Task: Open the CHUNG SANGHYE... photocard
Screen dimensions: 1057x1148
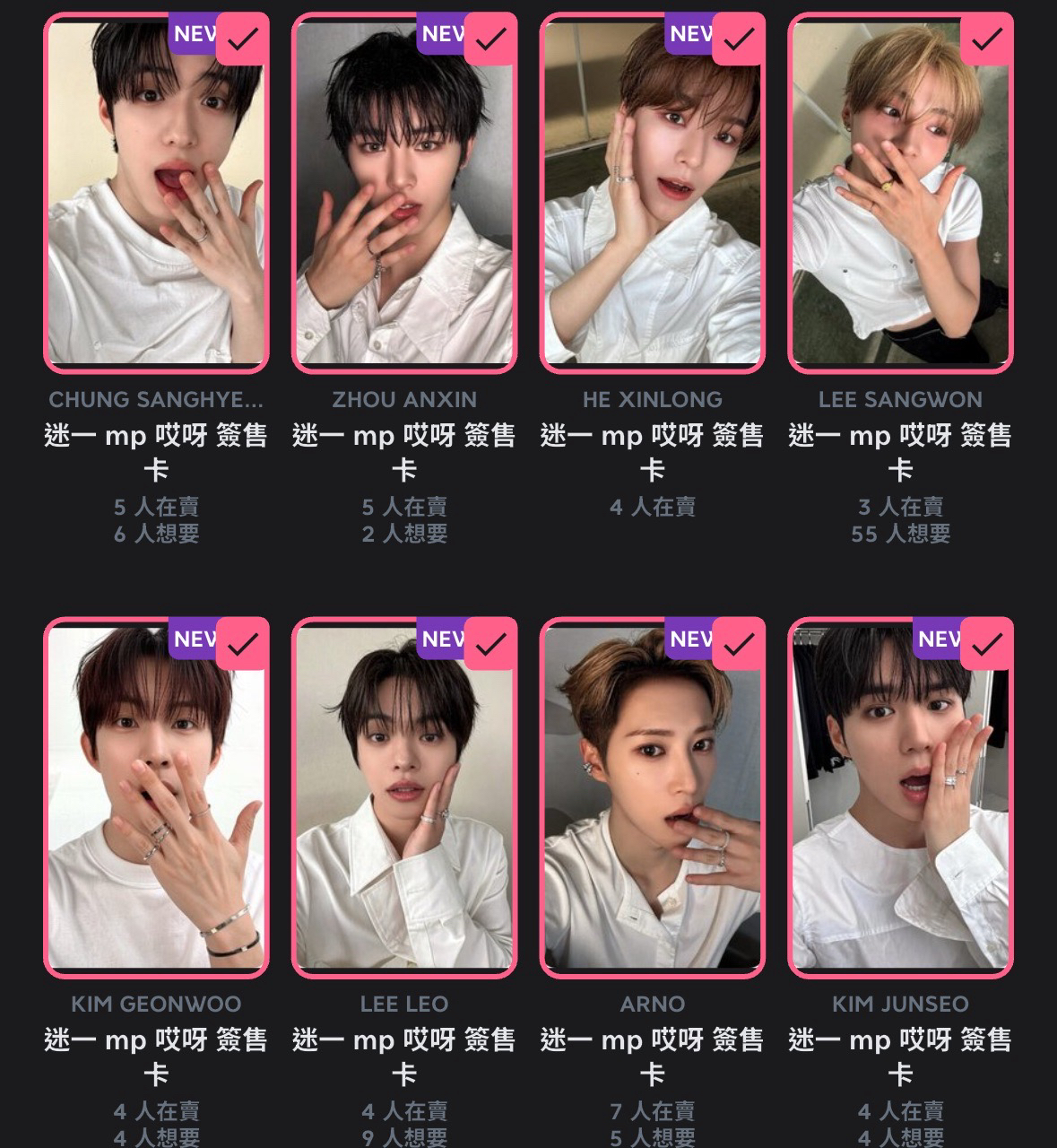Action: pos(156,206)
